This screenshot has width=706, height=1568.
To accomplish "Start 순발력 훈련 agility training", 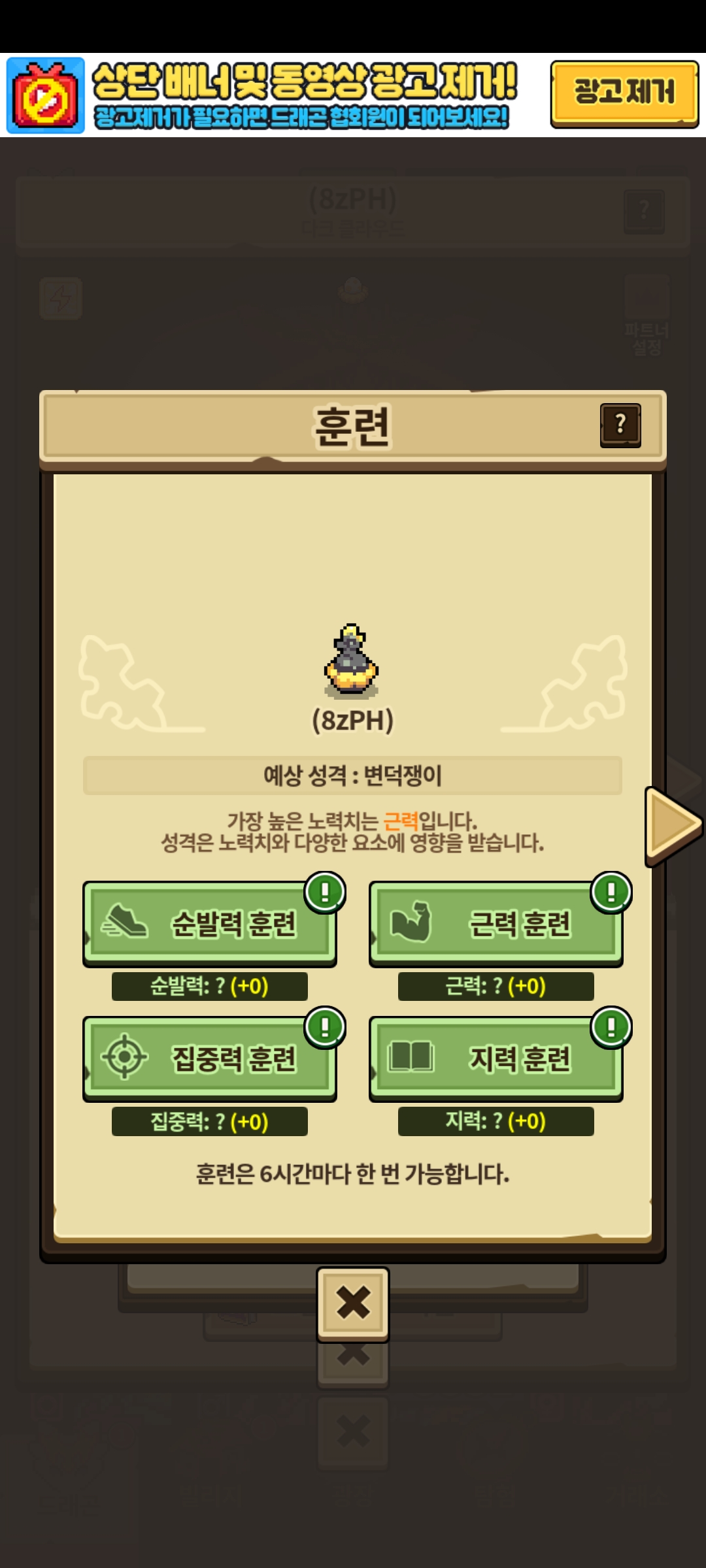I will pyautogui.click(x=209, y=923).
